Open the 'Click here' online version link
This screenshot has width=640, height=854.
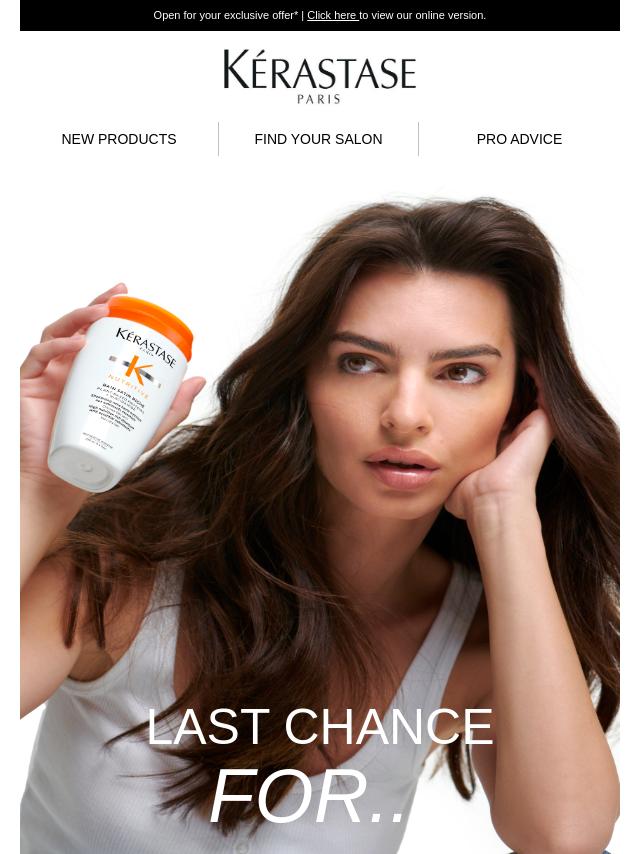tap(332, 15)
